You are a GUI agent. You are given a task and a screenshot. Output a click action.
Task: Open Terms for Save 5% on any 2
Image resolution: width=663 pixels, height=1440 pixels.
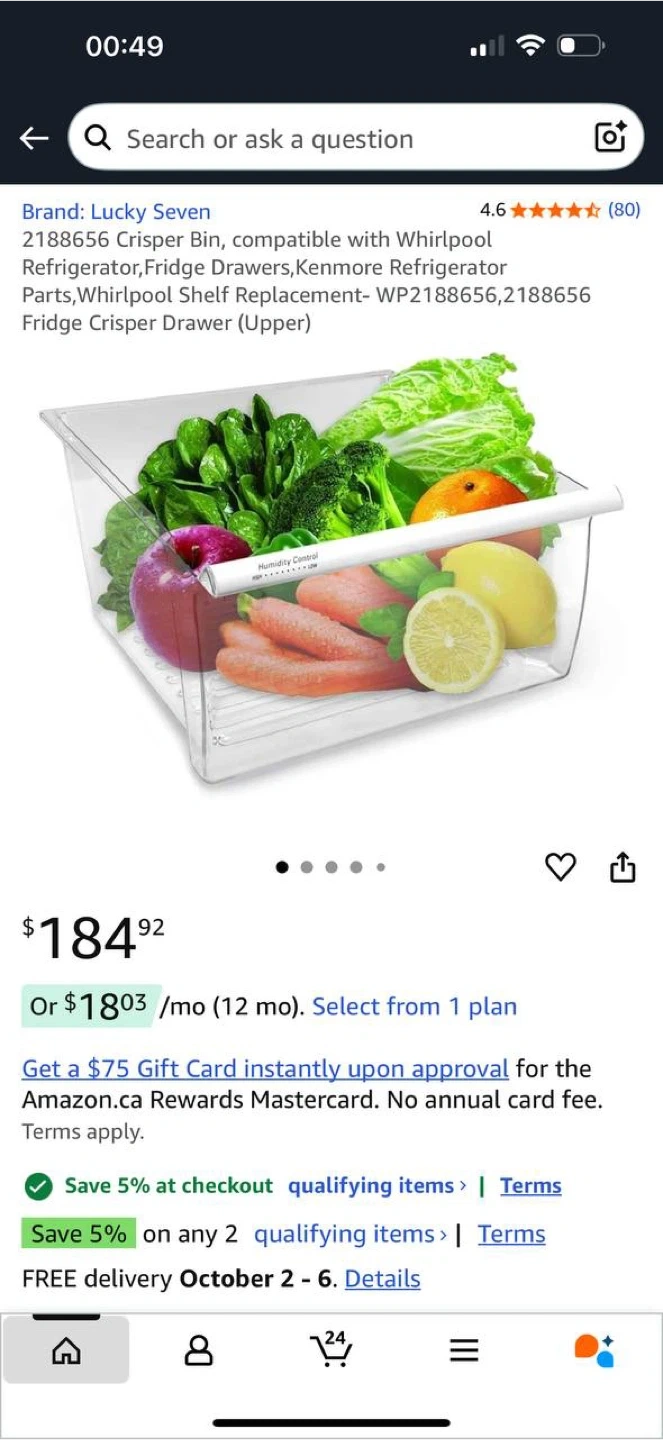(511, 1234)
